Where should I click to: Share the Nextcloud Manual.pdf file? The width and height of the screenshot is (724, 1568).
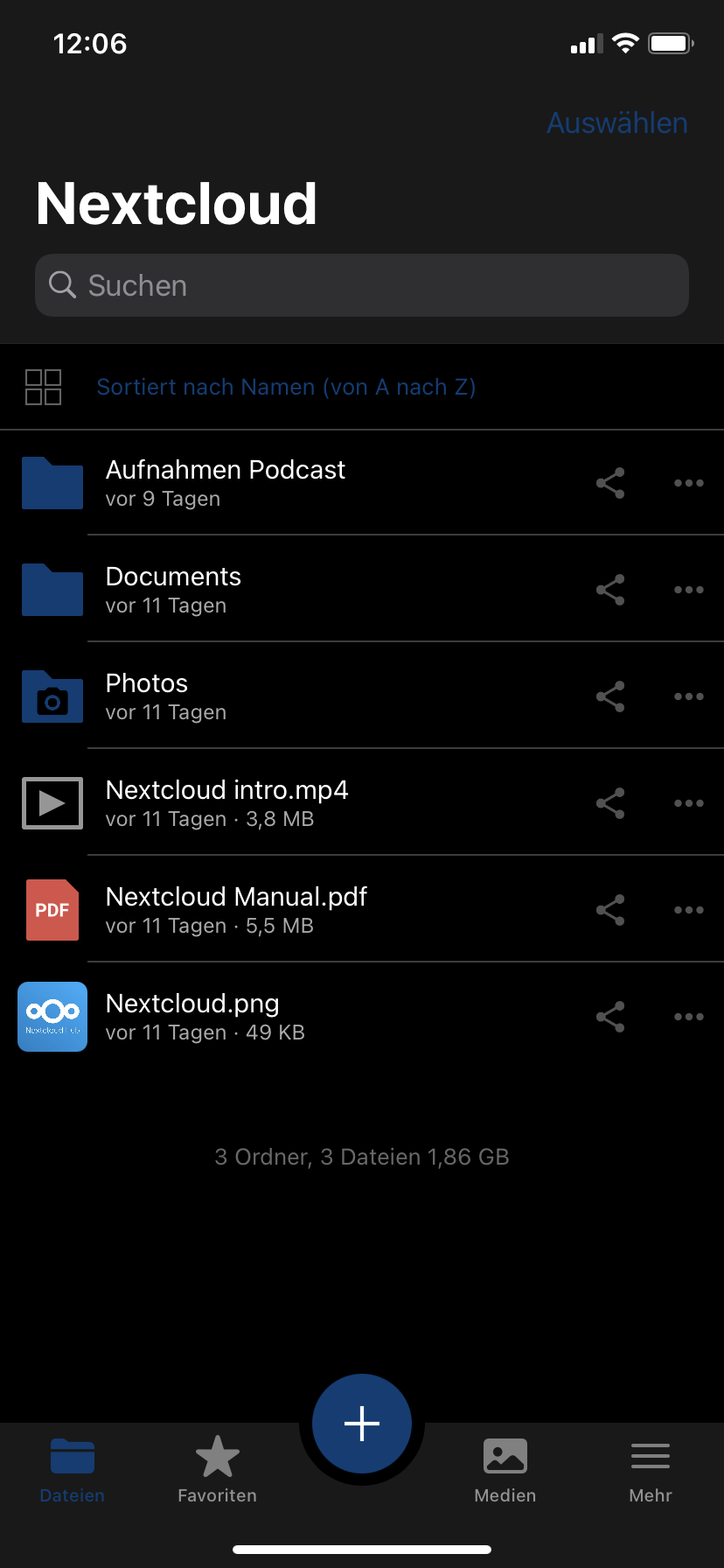click(x=610, y=910)
